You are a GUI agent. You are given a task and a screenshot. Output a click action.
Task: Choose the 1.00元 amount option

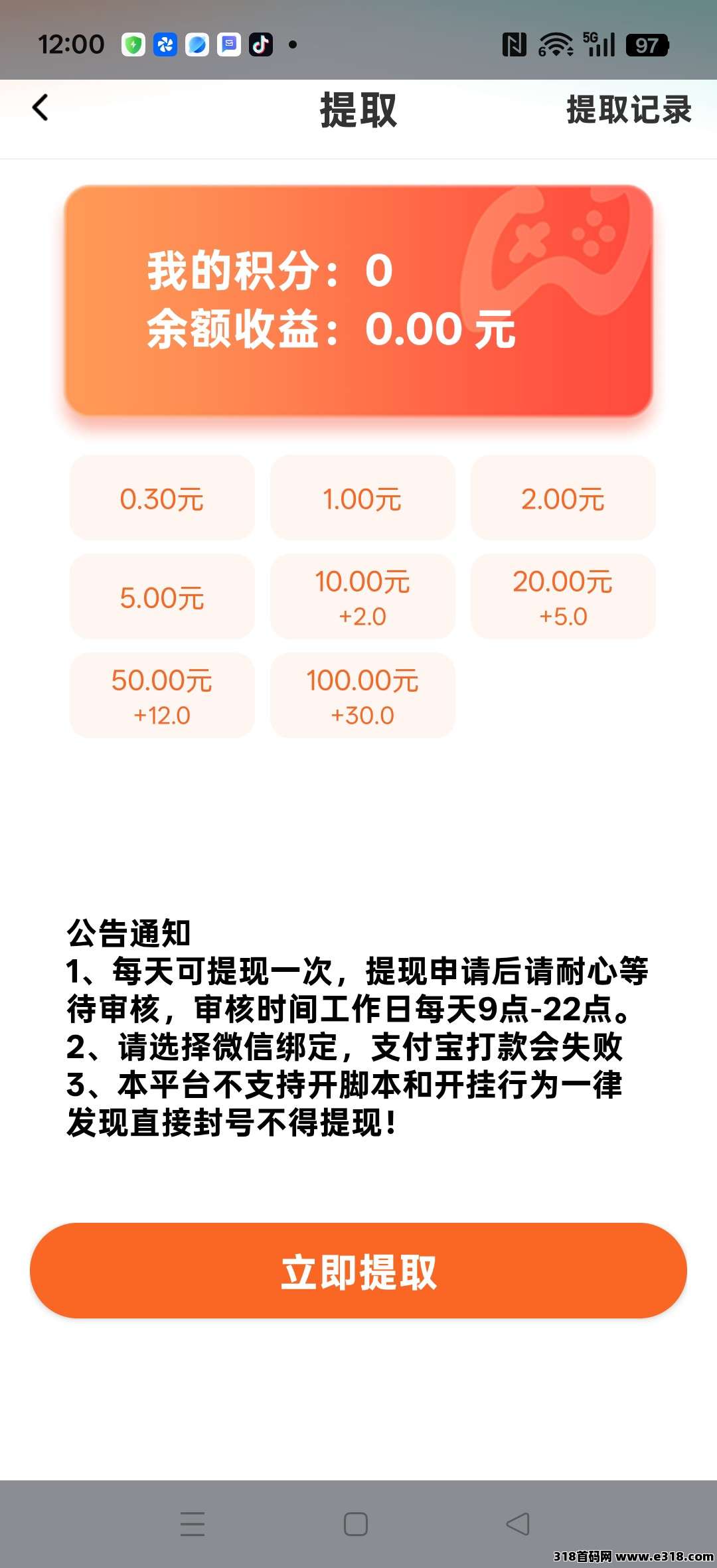pos(362,498)
